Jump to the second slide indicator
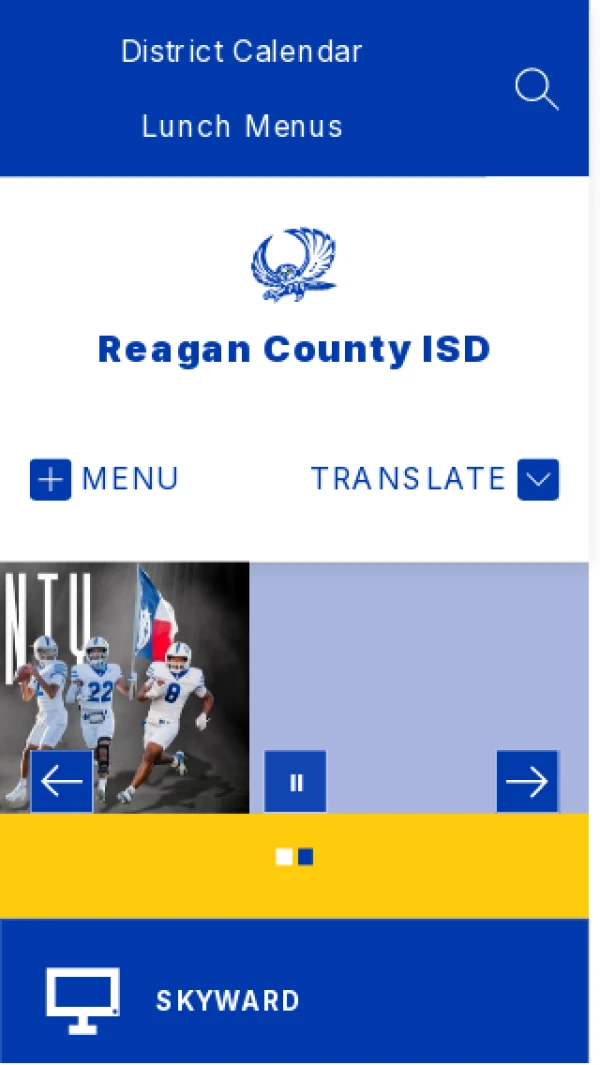The width and height of the screenshot is (600, 1065). pyautogui.click(x=306, y=856)
